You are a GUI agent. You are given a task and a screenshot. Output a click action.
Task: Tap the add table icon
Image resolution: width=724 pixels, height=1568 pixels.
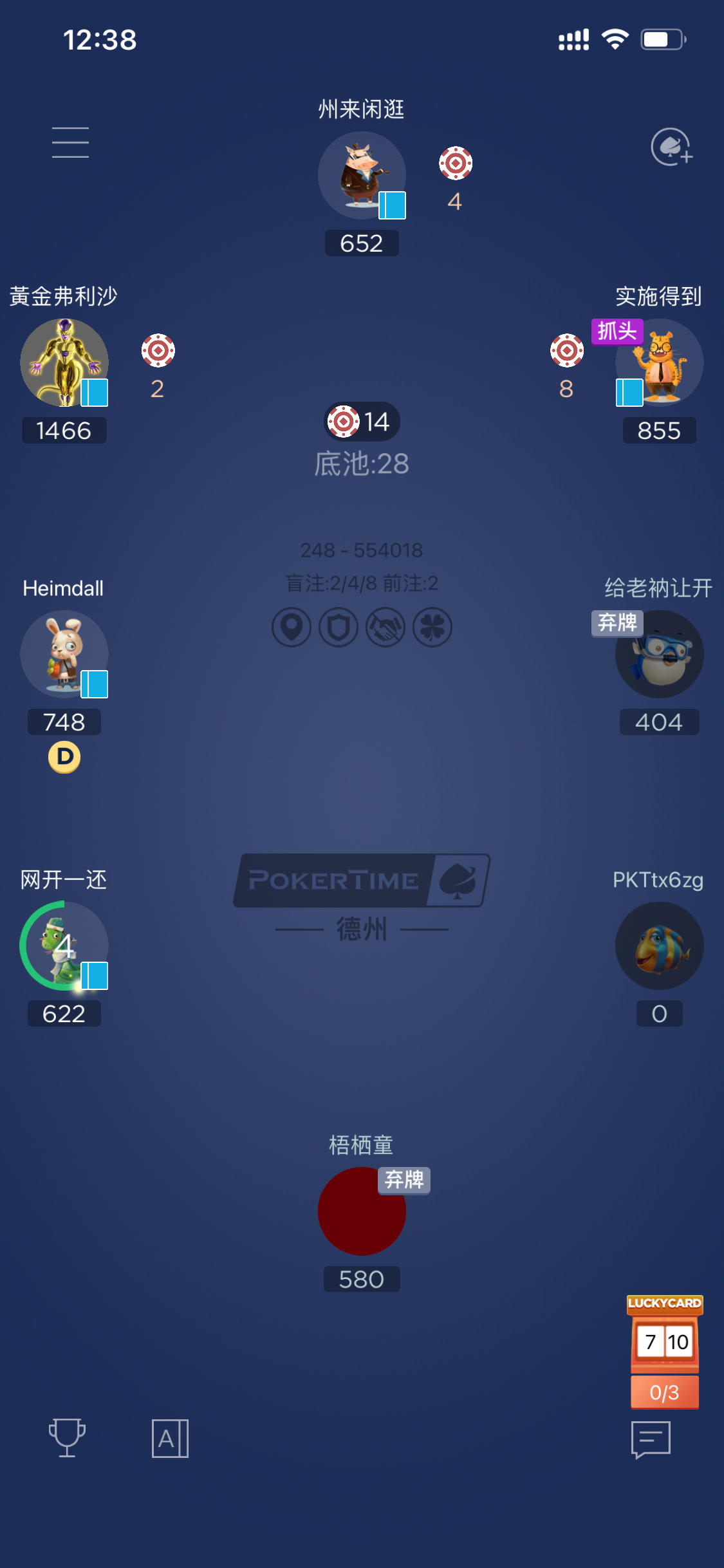click(671, 147)
